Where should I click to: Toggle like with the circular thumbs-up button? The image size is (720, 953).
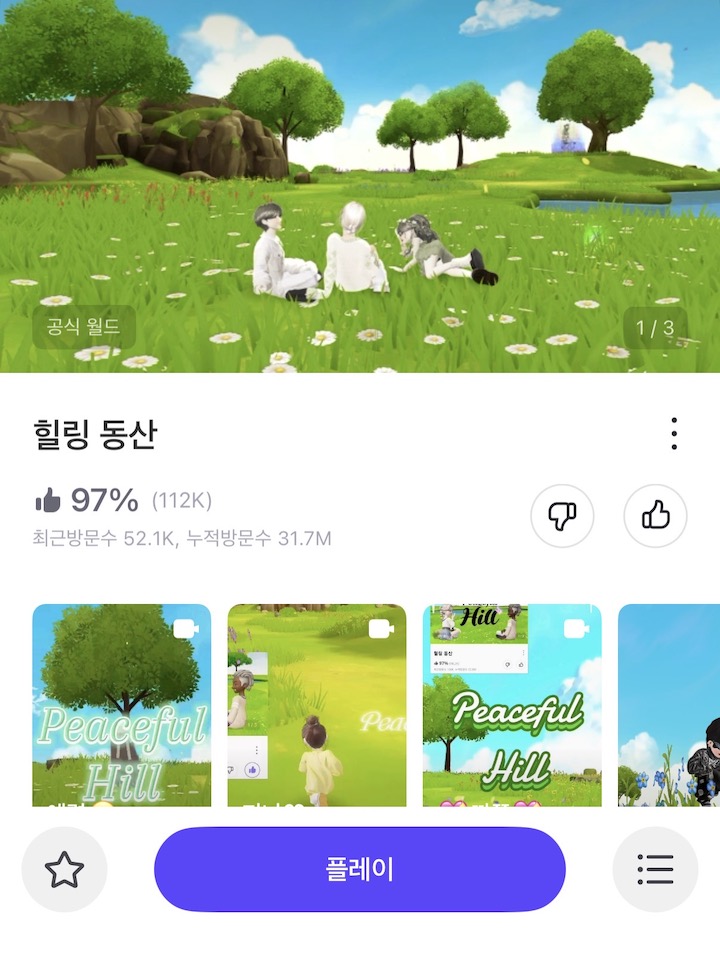click(655, 516)
